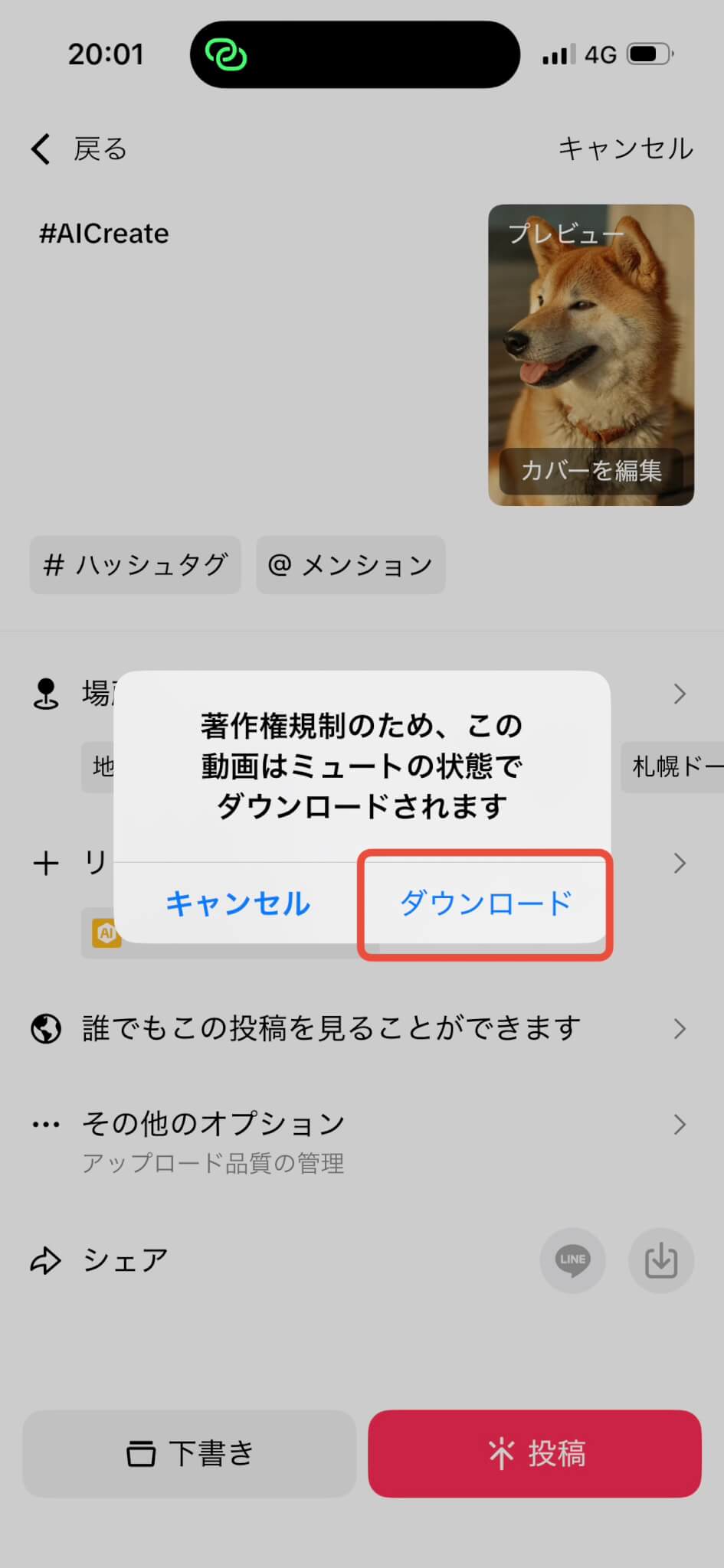The height and width of the screenshot is (1568, 724).
Task: Open その他のオプション settings
Action: tap(360, 1124)
